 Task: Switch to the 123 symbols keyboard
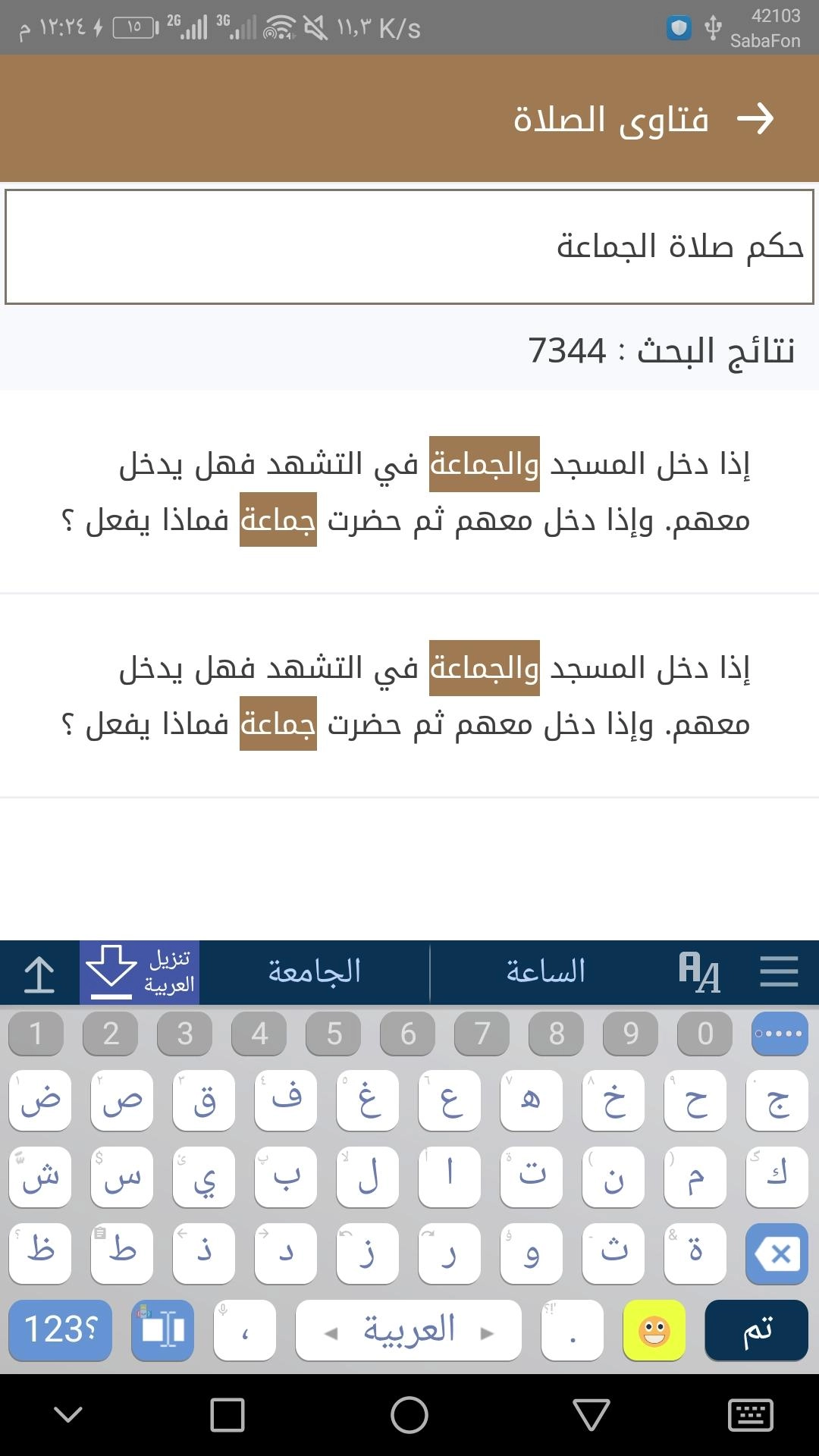pyautogui.click(x=61, y=1330)
